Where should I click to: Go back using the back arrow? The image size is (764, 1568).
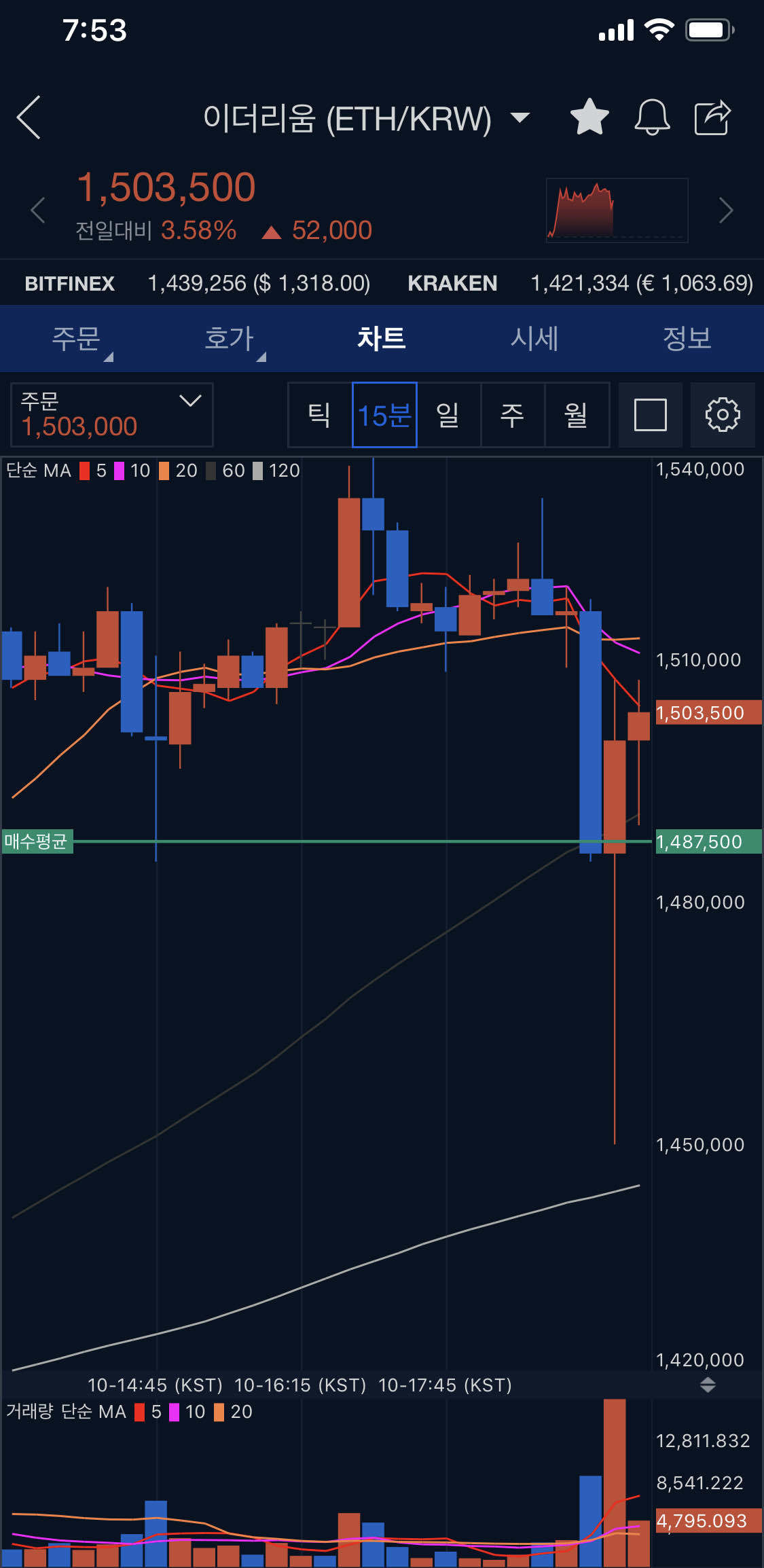pyautogui.click(x=29, y=117)
